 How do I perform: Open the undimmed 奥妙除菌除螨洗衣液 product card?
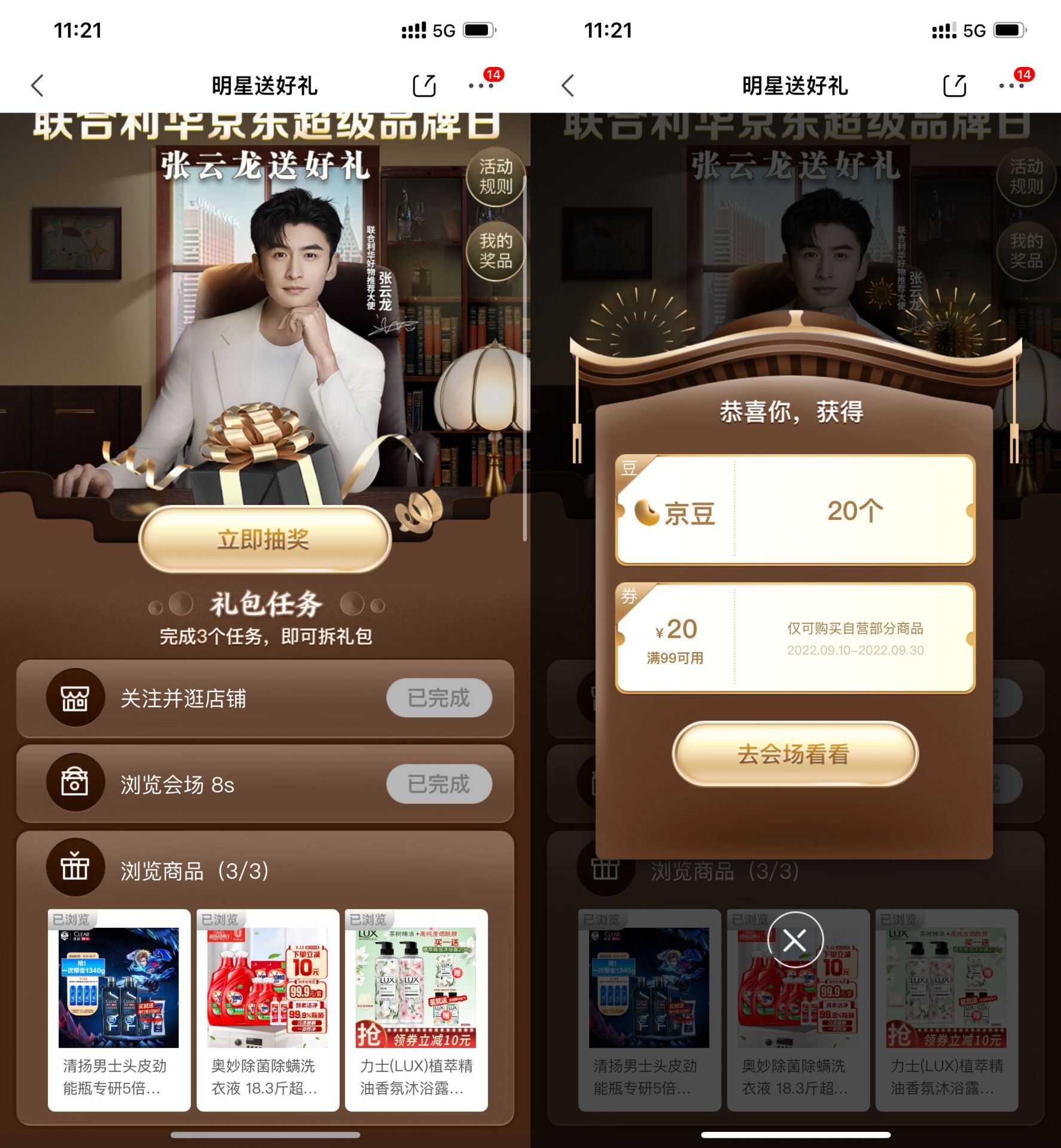tap(267, 1010)
